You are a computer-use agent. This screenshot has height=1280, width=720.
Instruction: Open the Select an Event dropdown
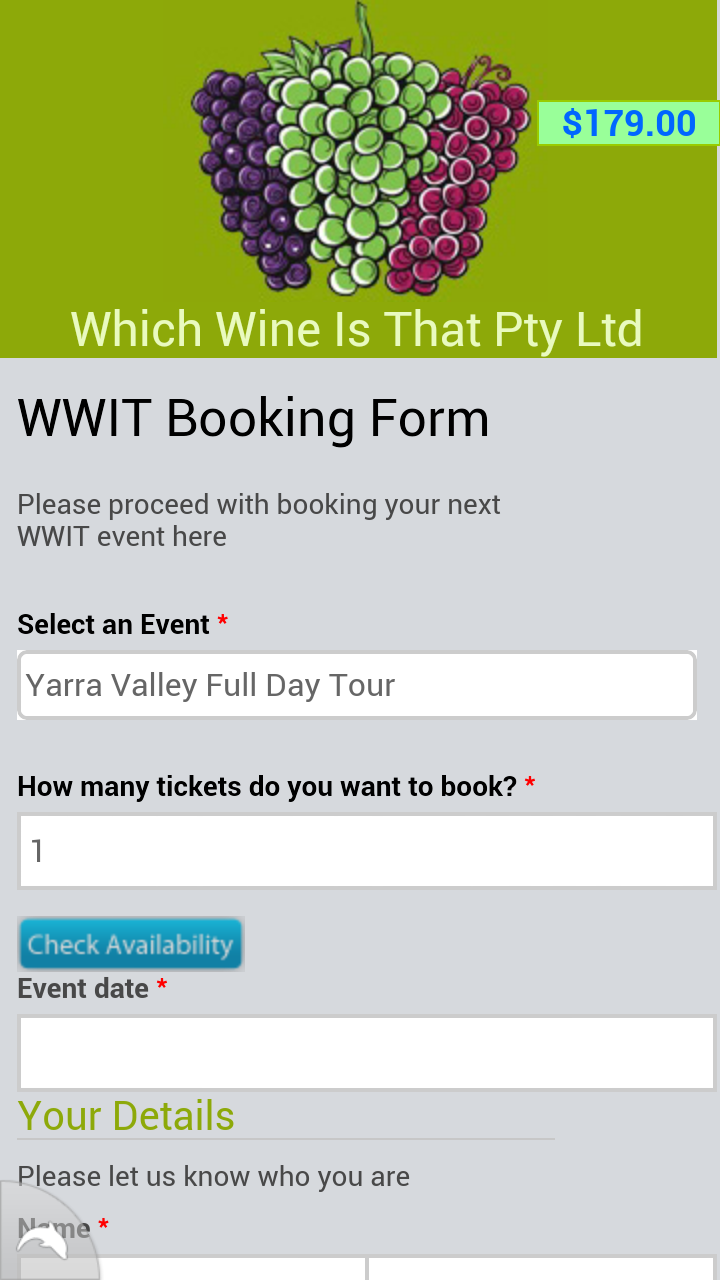357,685
